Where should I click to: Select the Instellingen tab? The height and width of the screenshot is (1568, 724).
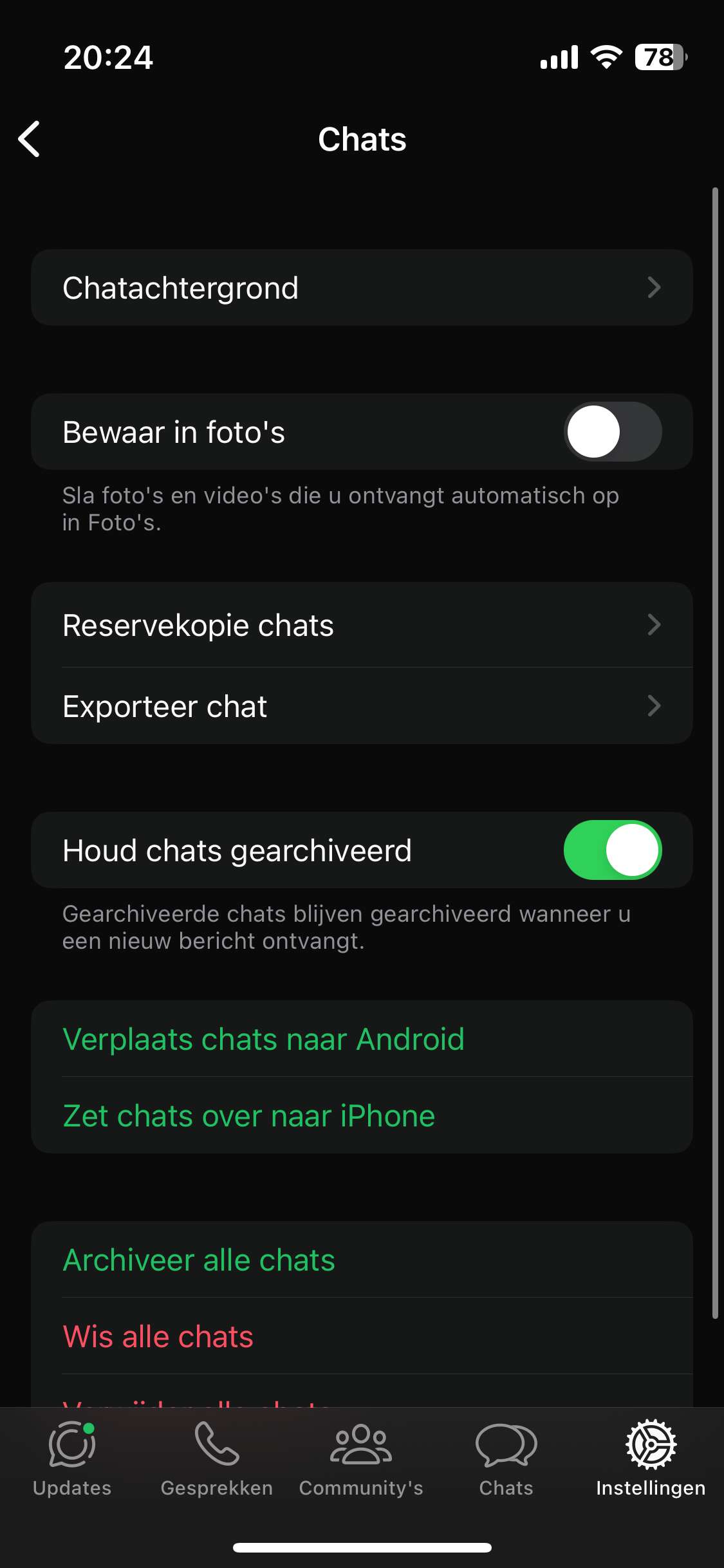[651, 1459]
